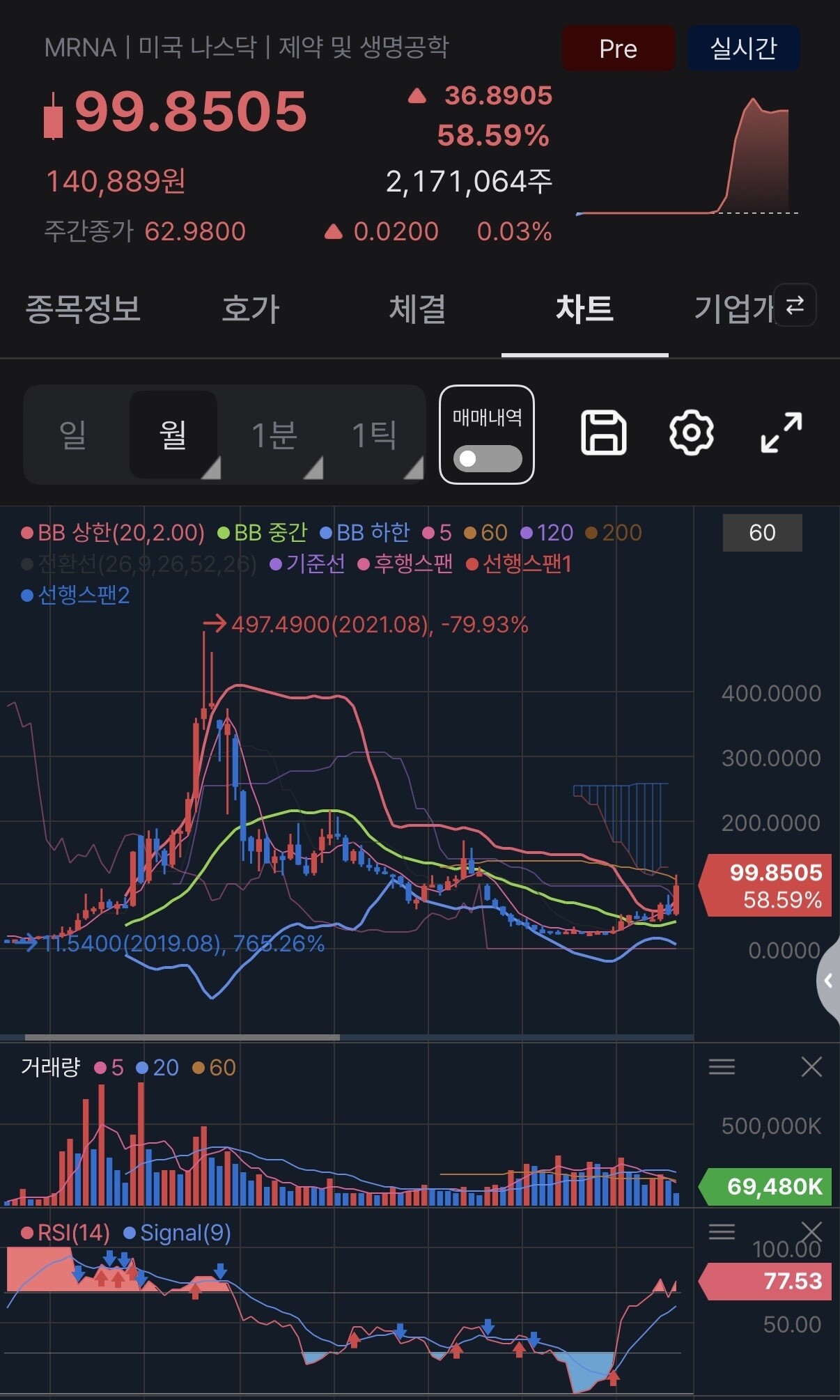This screenshot has height=1400, width=840.
Task: Select the 1틱 chart interval
Action: (375, 435)
